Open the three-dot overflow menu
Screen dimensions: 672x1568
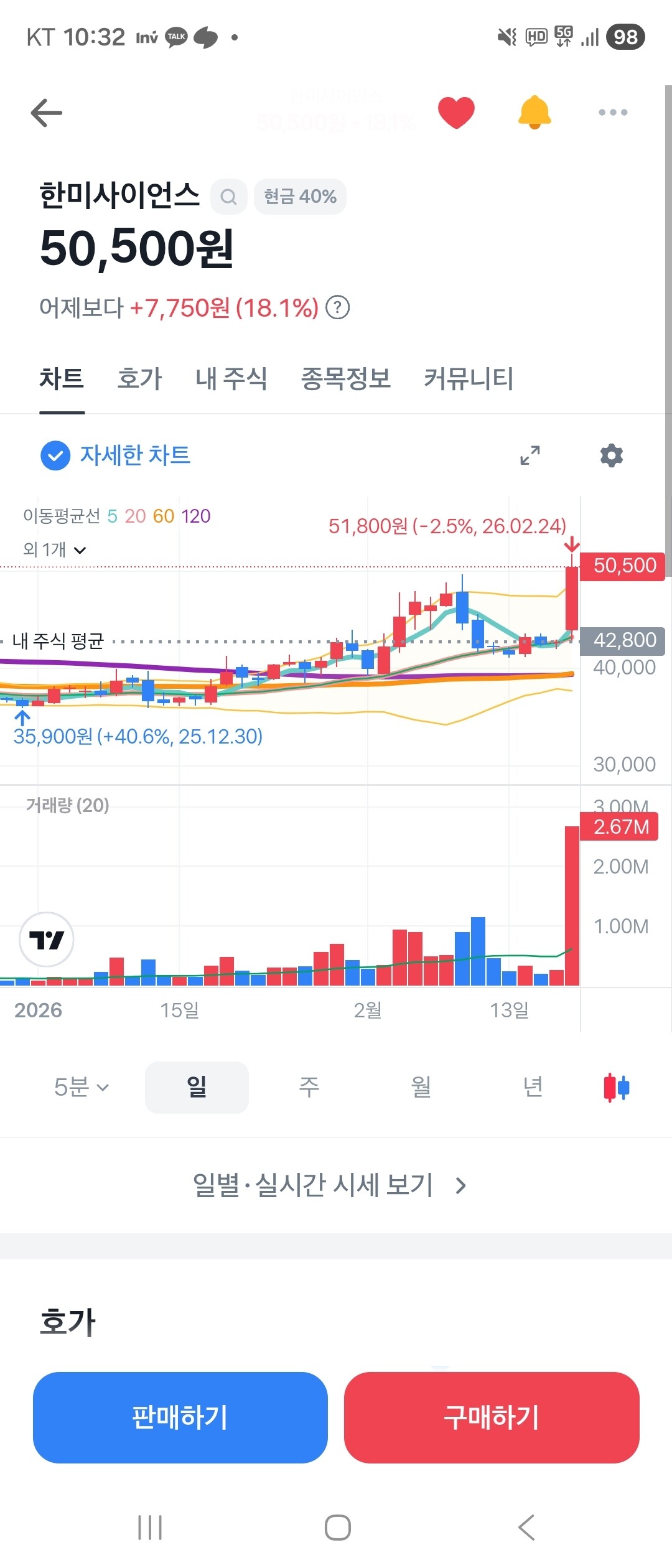613,113
